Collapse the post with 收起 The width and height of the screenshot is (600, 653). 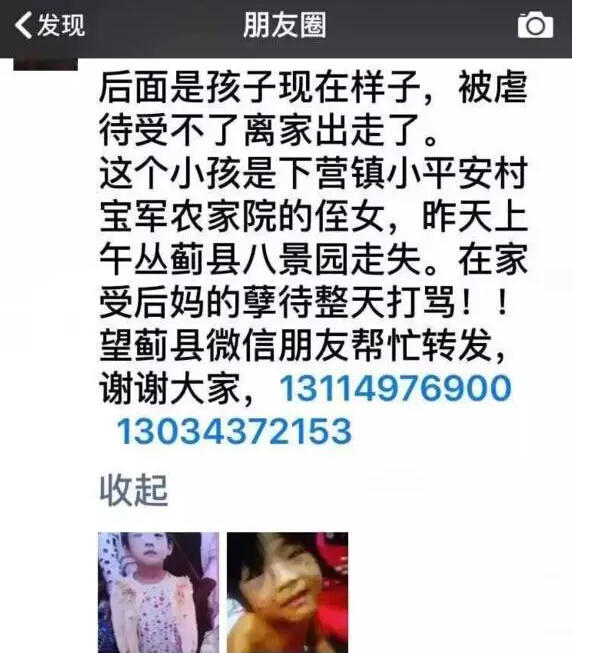[x=133, y=490]
